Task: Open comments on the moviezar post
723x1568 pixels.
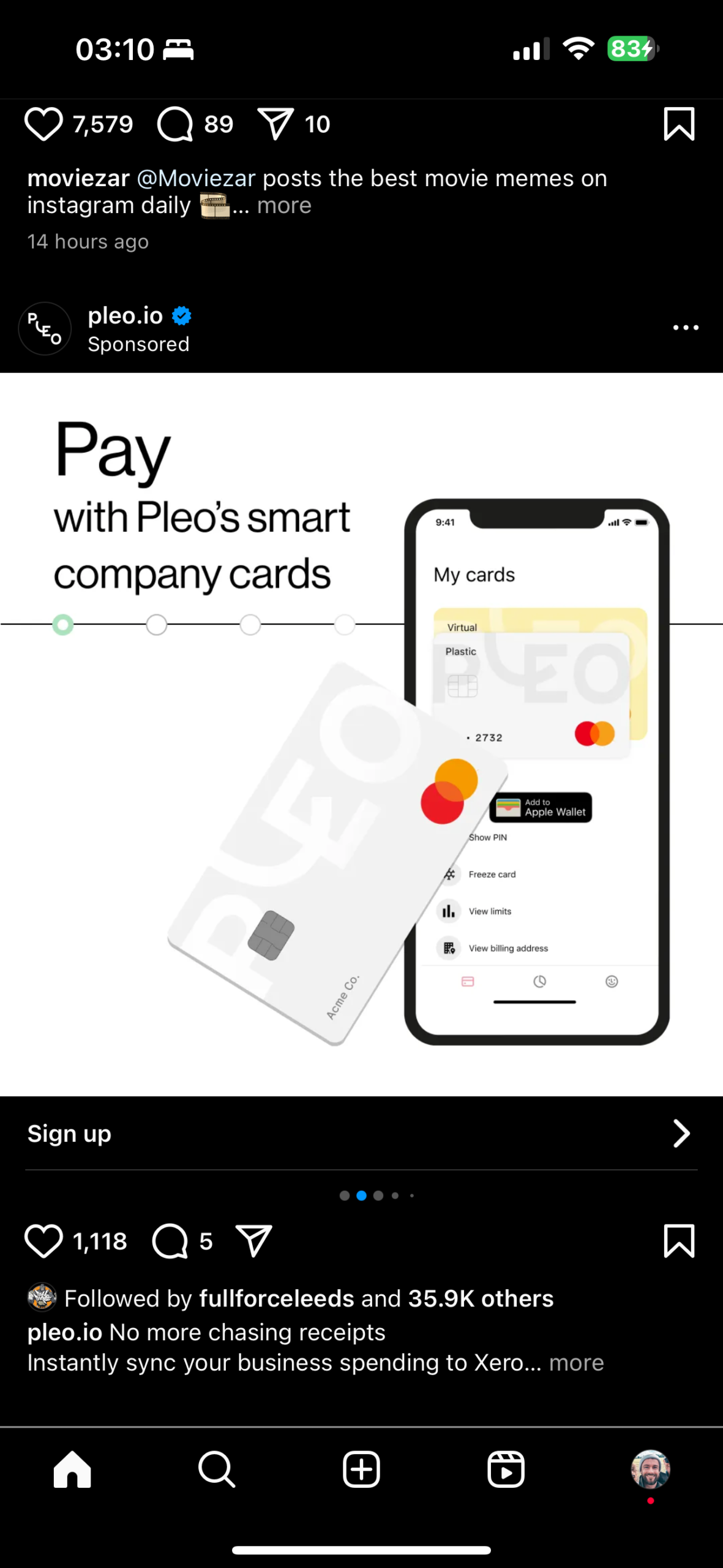Action: tap(175, 124)
